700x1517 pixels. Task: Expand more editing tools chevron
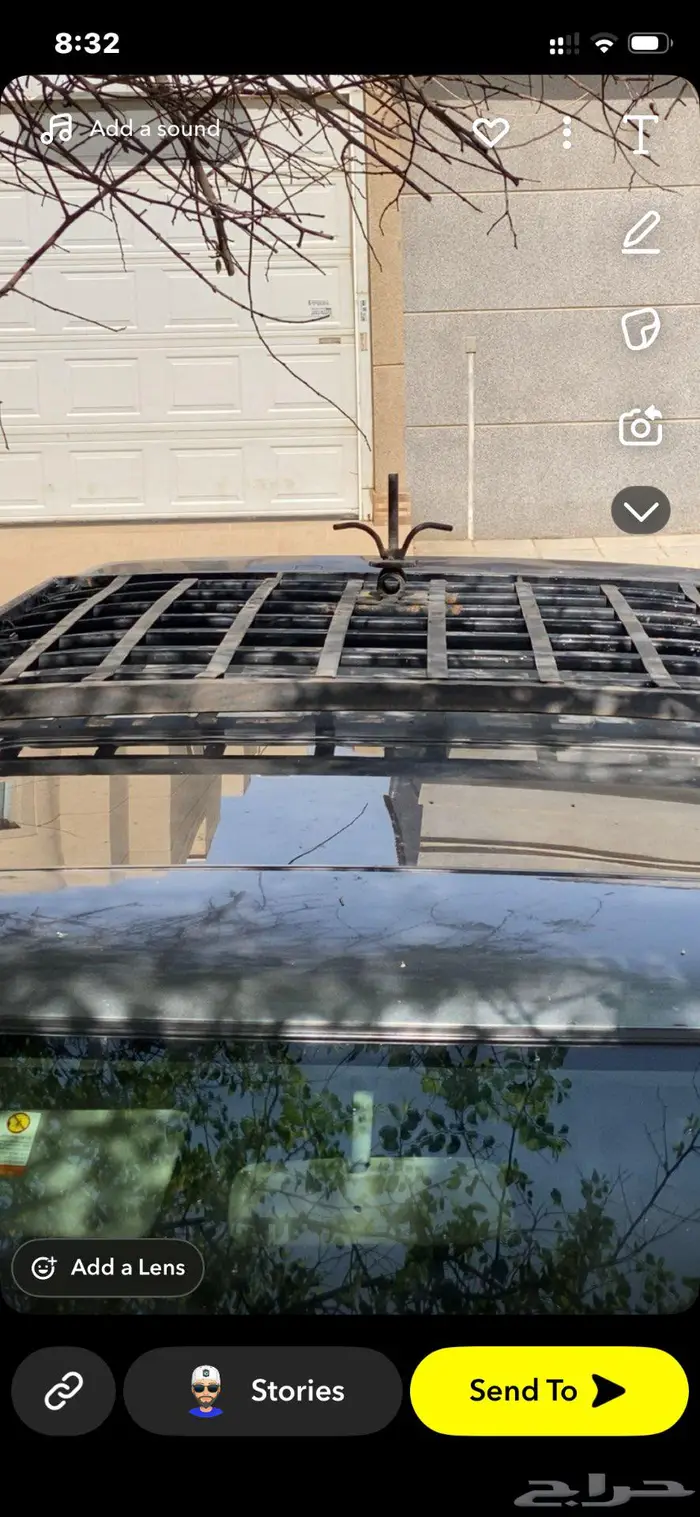click(x=641, y=512)
